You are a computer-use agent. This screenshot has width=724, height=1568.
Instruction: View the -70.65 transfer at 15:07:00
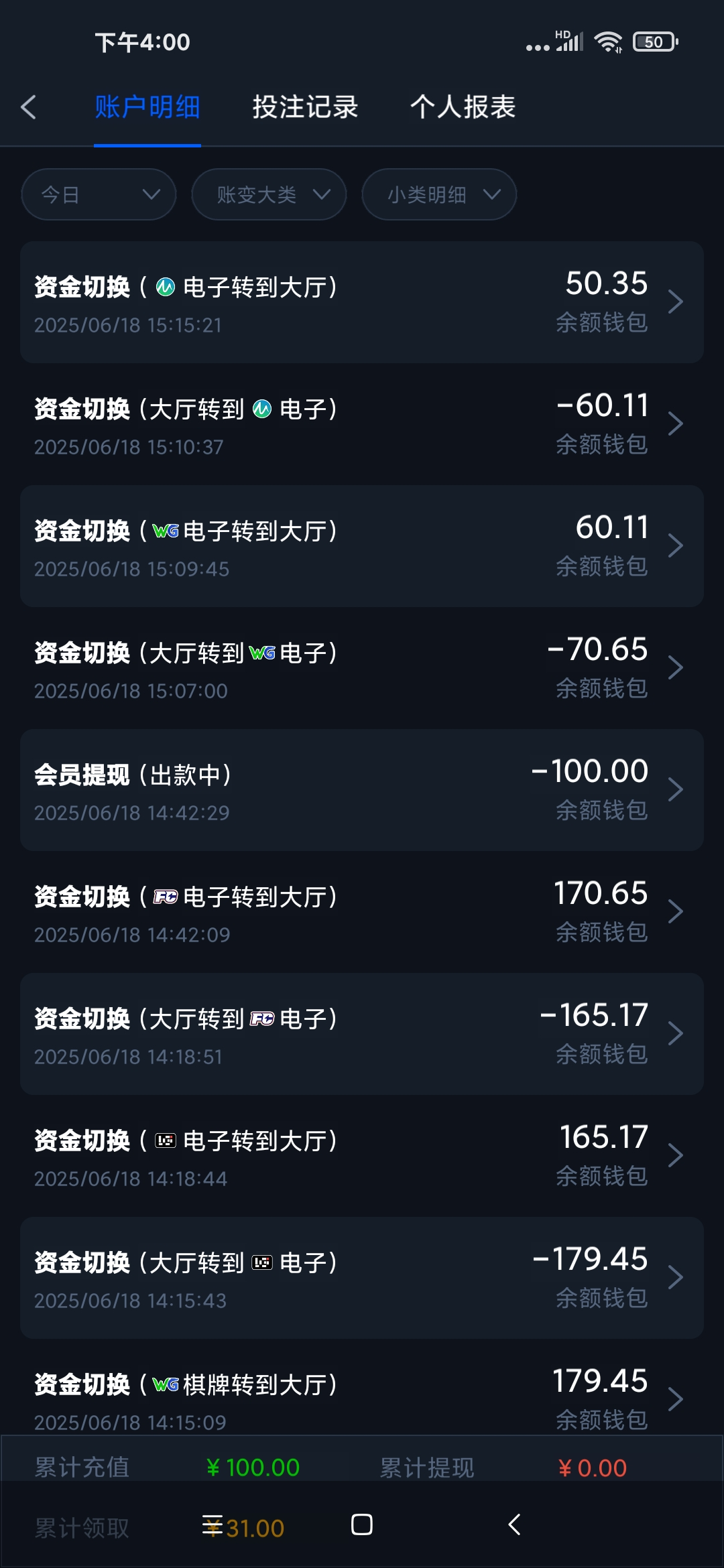(x=362, y=668)
